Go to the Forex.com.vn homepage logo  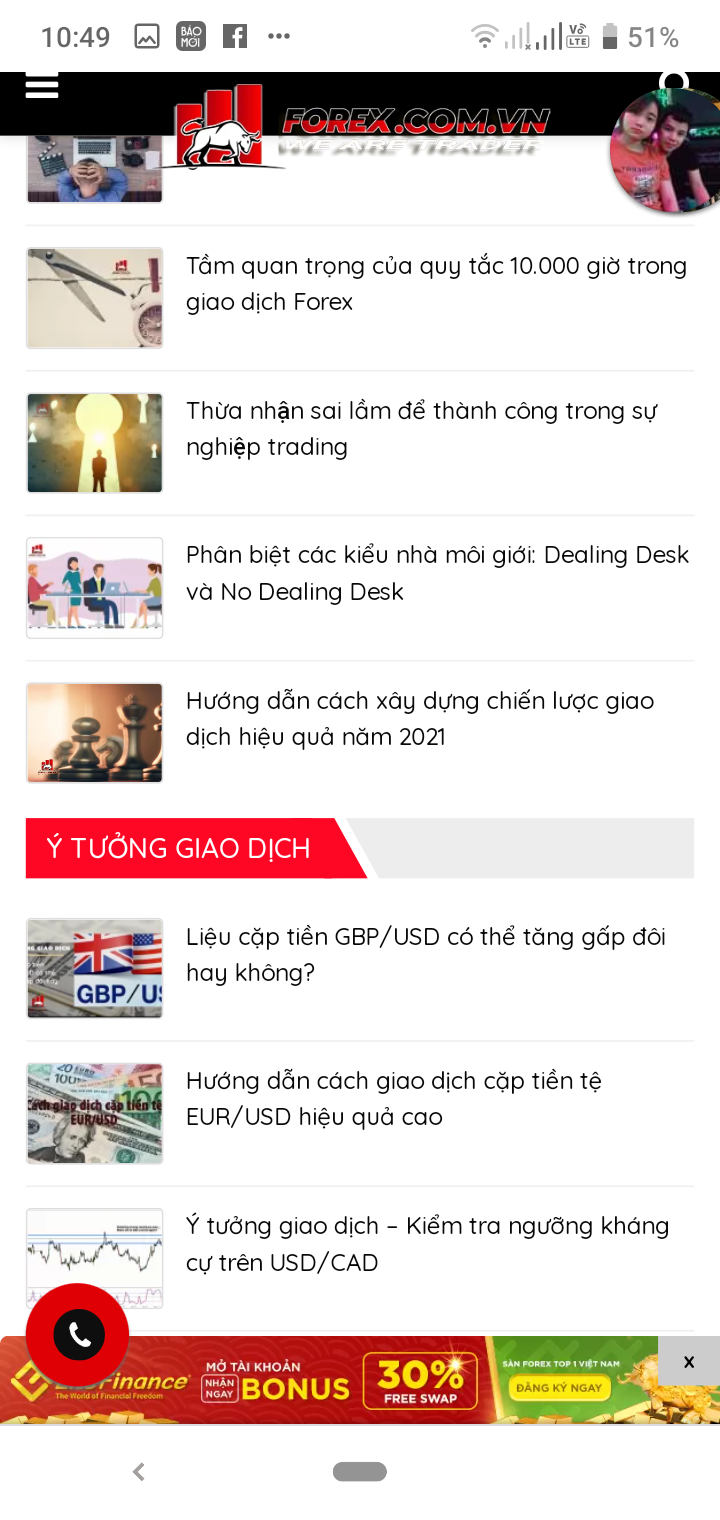point(360,122)
